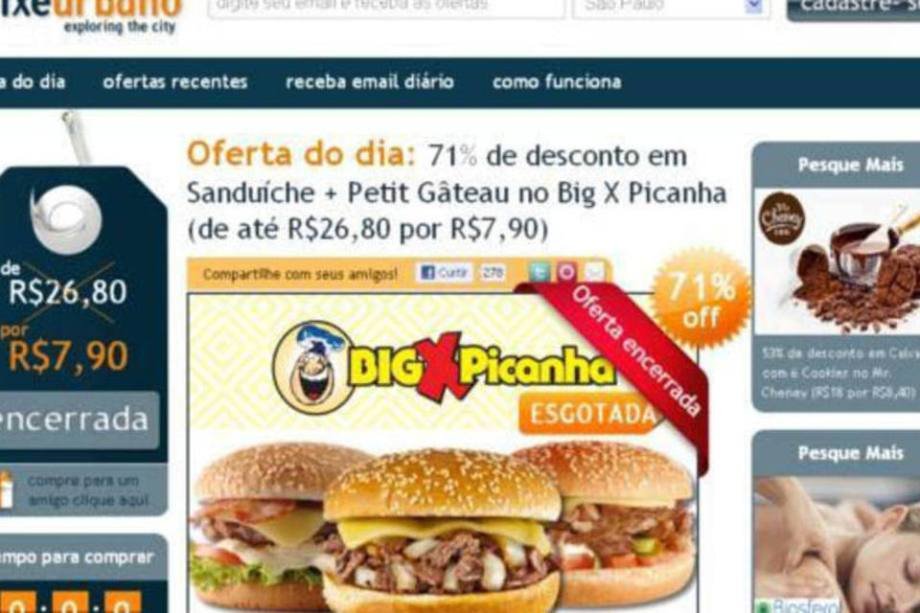The height and width of the screenshot is (613, 920).
Task: Tap the Encerrada offer button
Action: pos(76,420)
